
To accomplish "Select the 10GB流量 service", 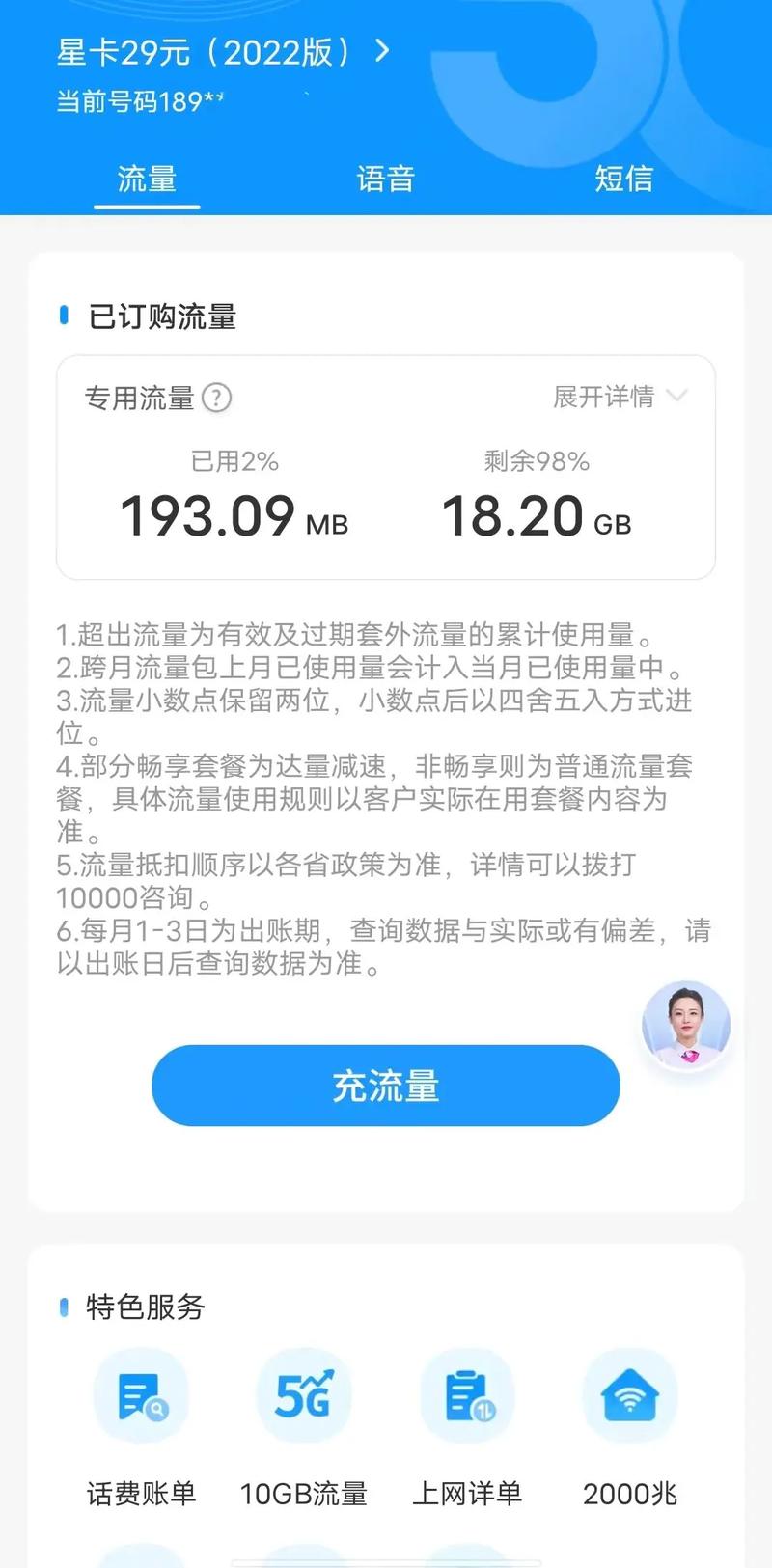I will 304,1396.
